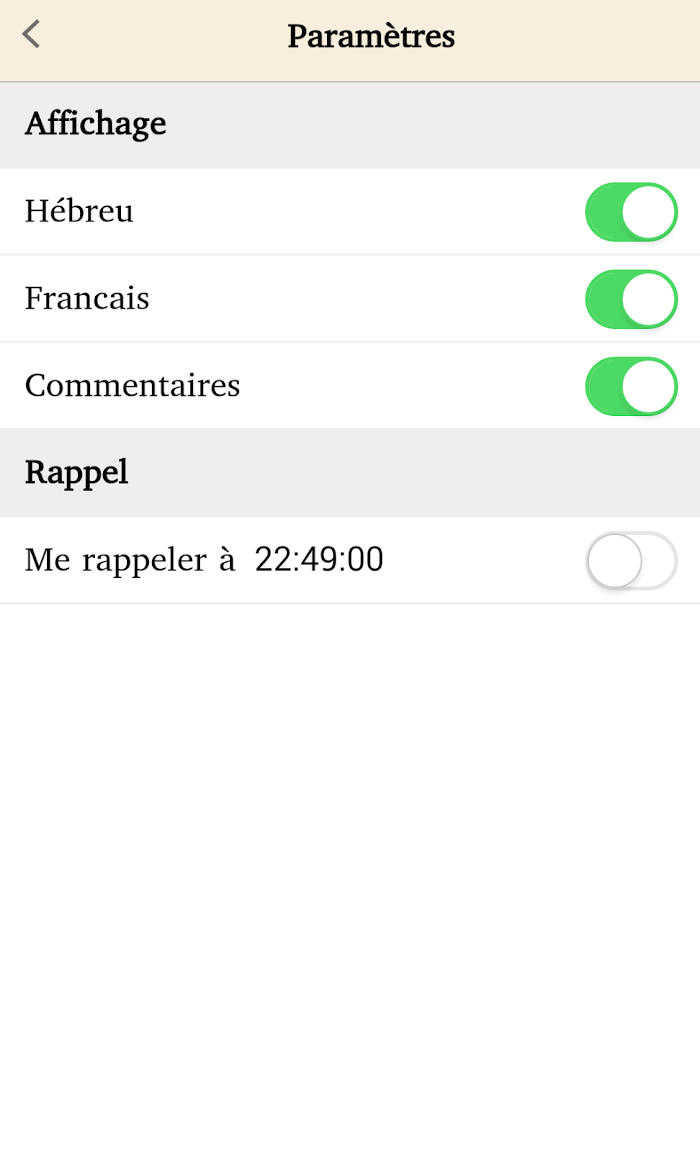Go back from Paramètres screen
This screenshot has height=1152, width=700.
tap(31, 35)
